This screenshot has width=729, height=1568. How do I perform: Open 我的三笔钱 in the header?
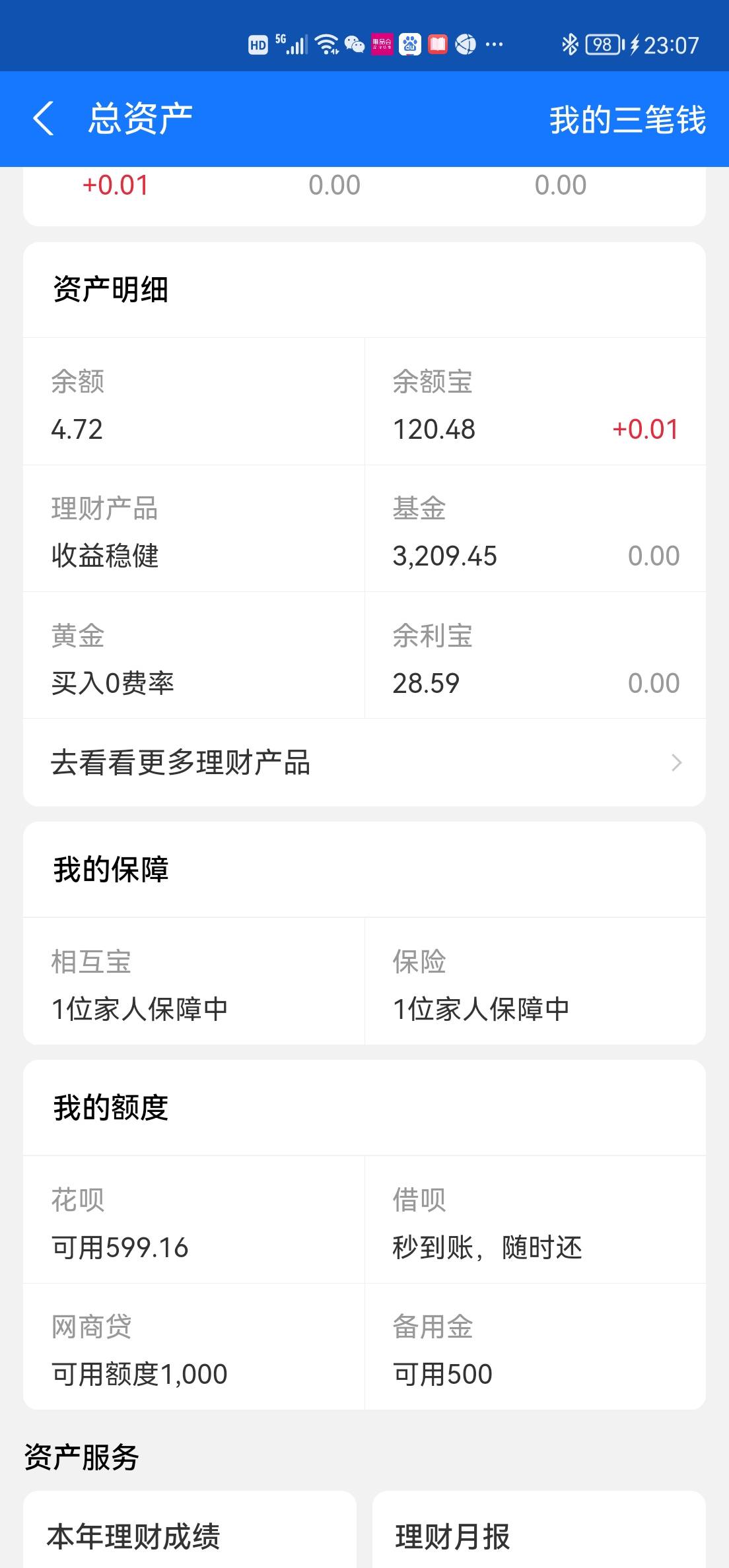[x=627, y=120]
